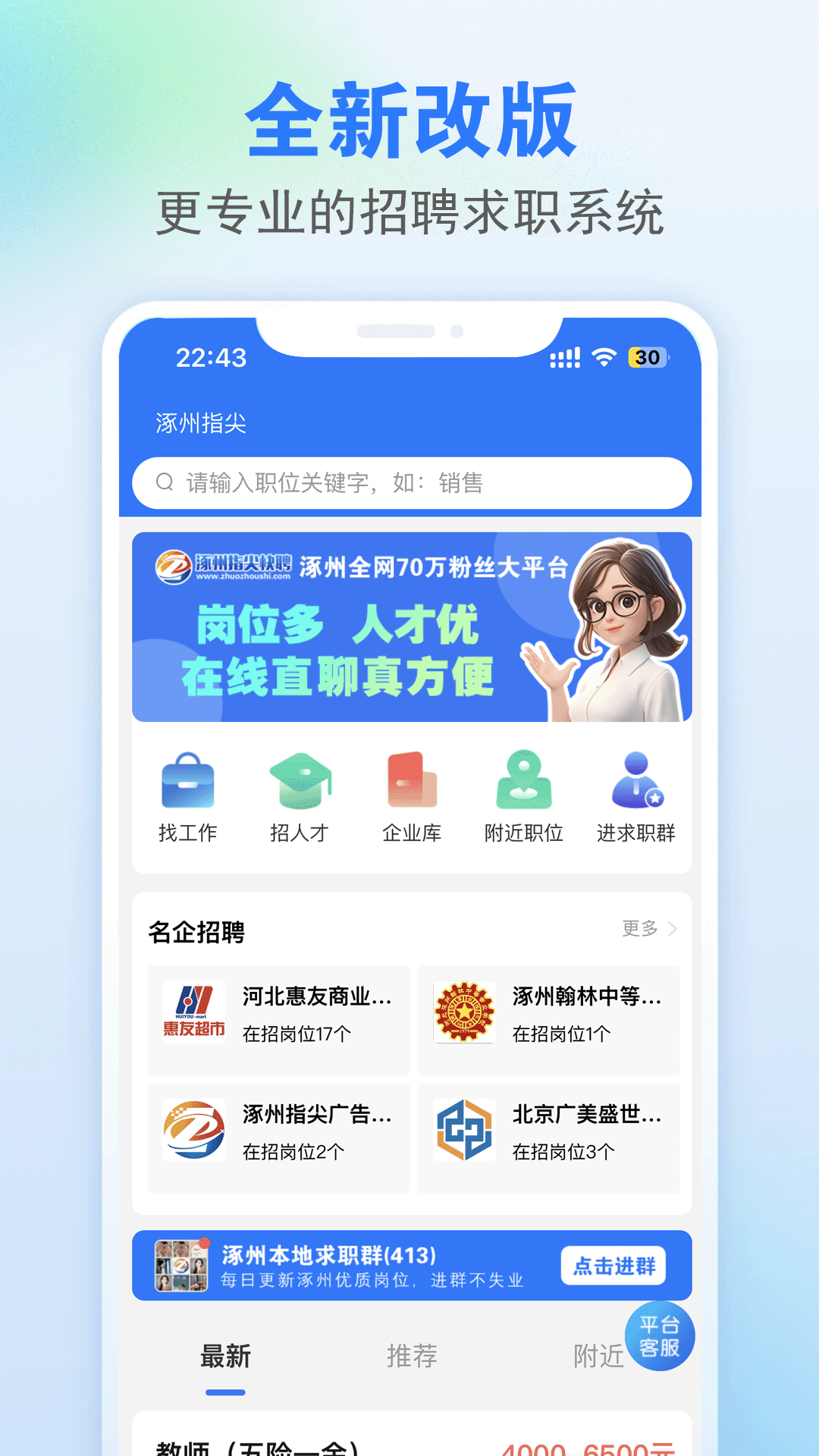The height and width of the screenshot is (1456, 819).
Task: Open the 附近 tab
Action: [599, 1357]
